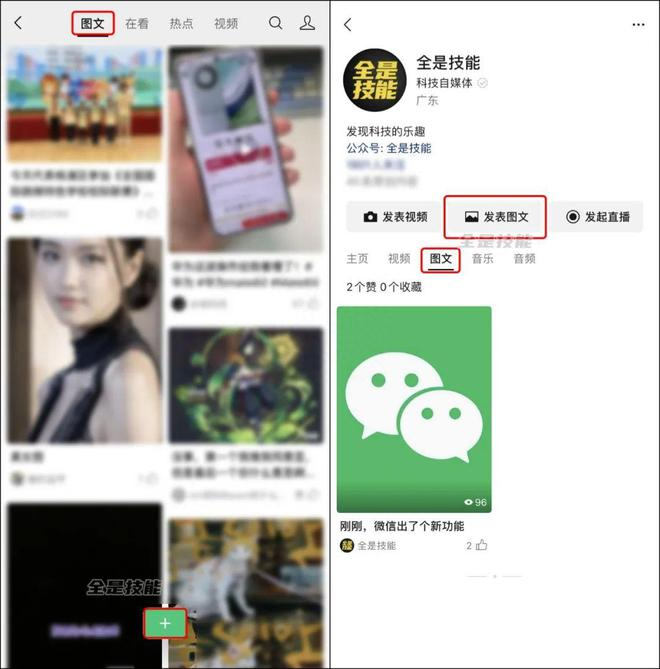This screenshot has height=669, width=660.
Task: Switch to the 热点 tab
Action: point(181,23)
